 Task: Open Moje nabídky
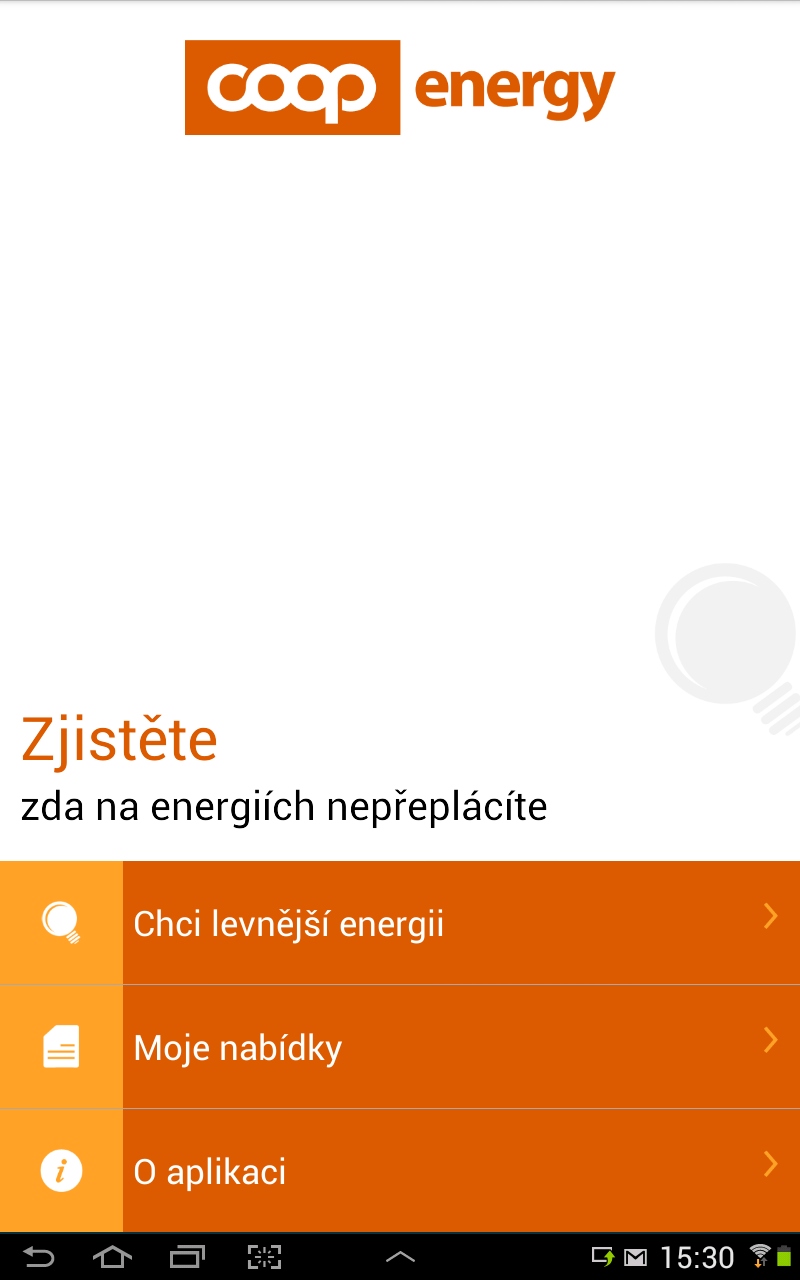400,1046
